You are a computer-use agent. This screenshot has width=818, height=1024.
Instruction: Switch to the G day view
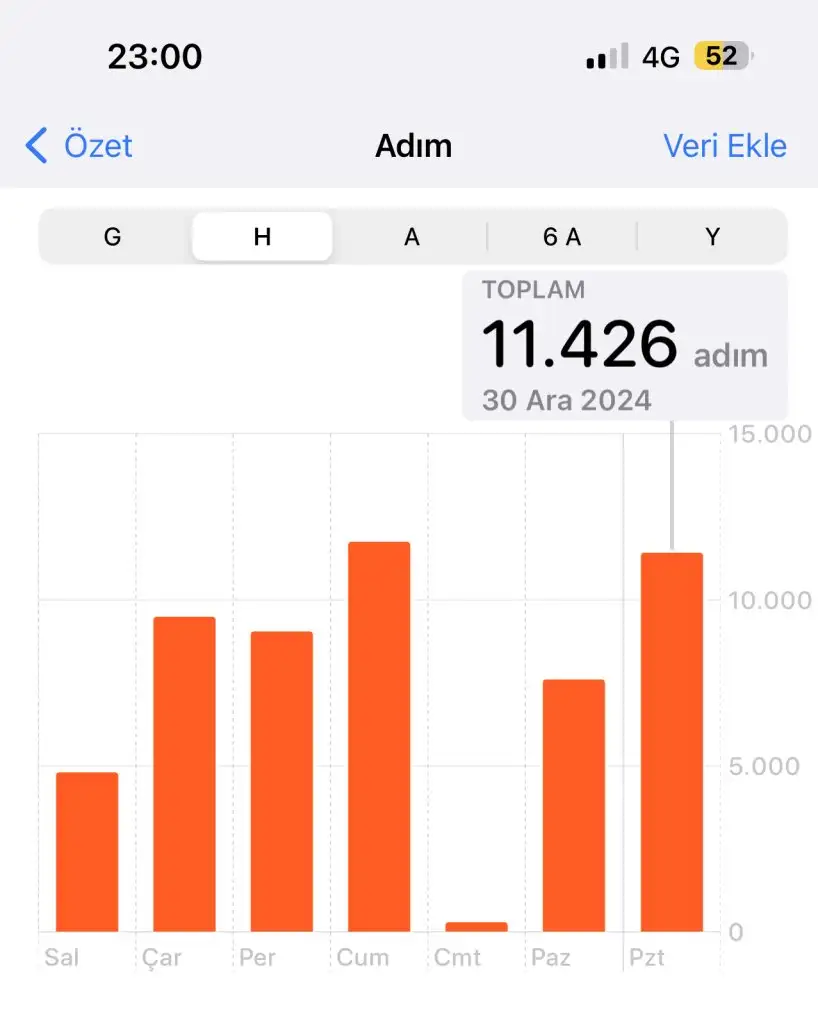pos(112,237)
